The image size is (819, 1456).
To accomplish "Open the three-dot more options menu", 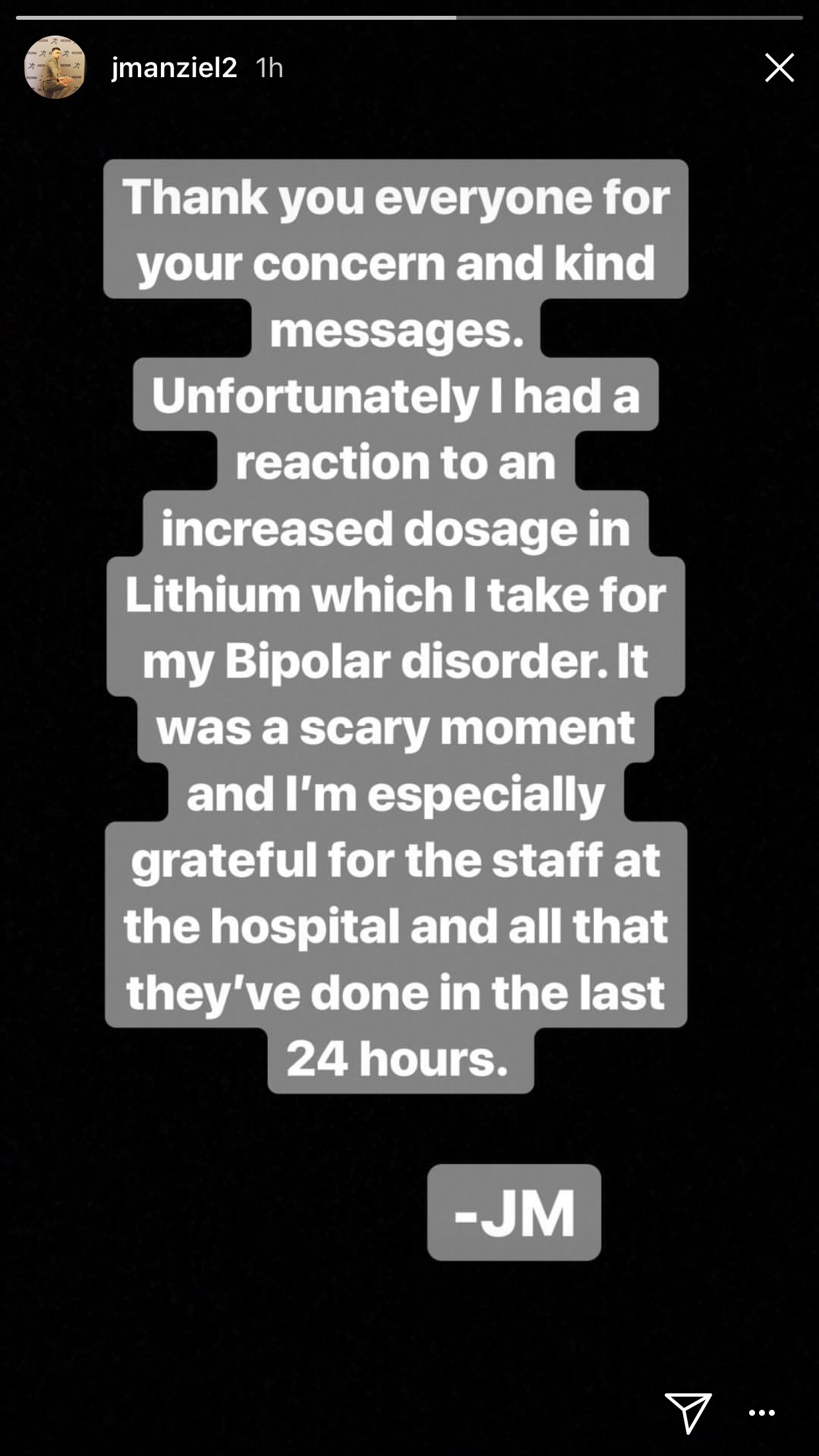I will [x=762, y=1412].
